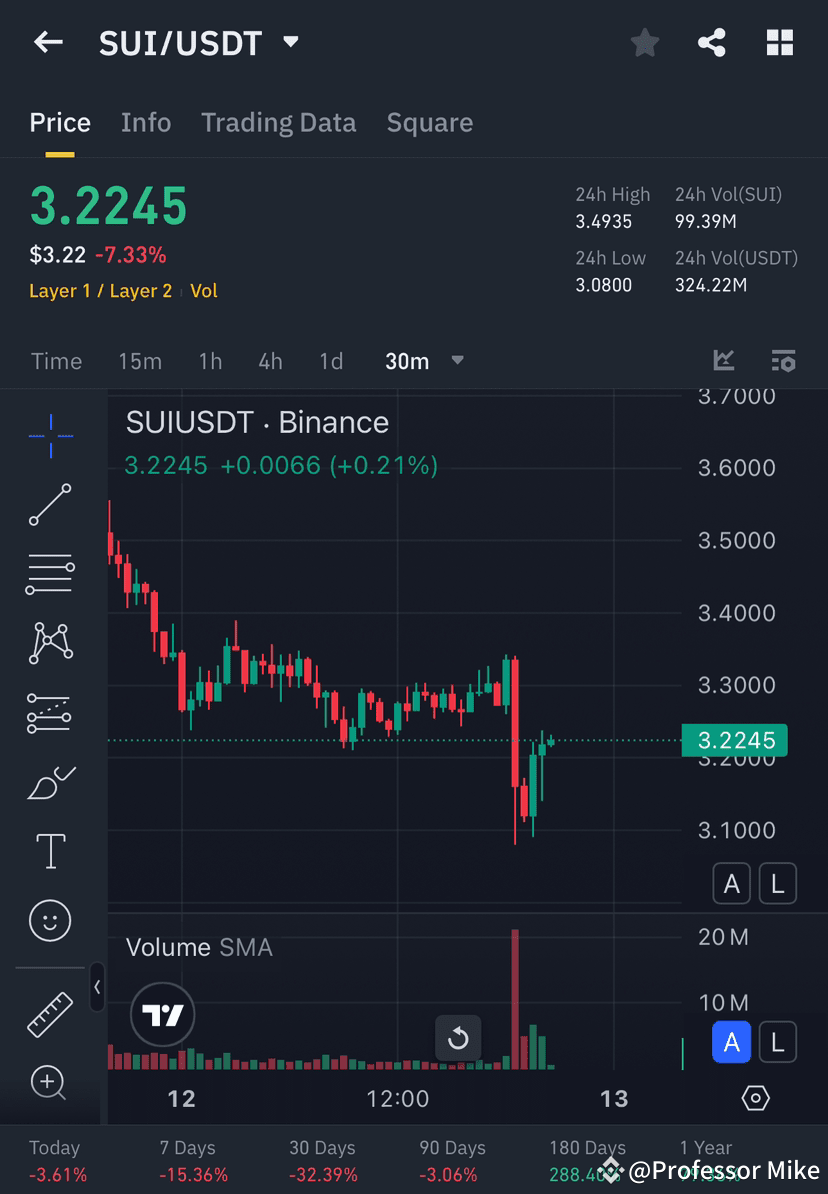Click the chart refresh icon
This screenshot has height=1194, width=828.
pyautogui.click(x=458, y=1039)
